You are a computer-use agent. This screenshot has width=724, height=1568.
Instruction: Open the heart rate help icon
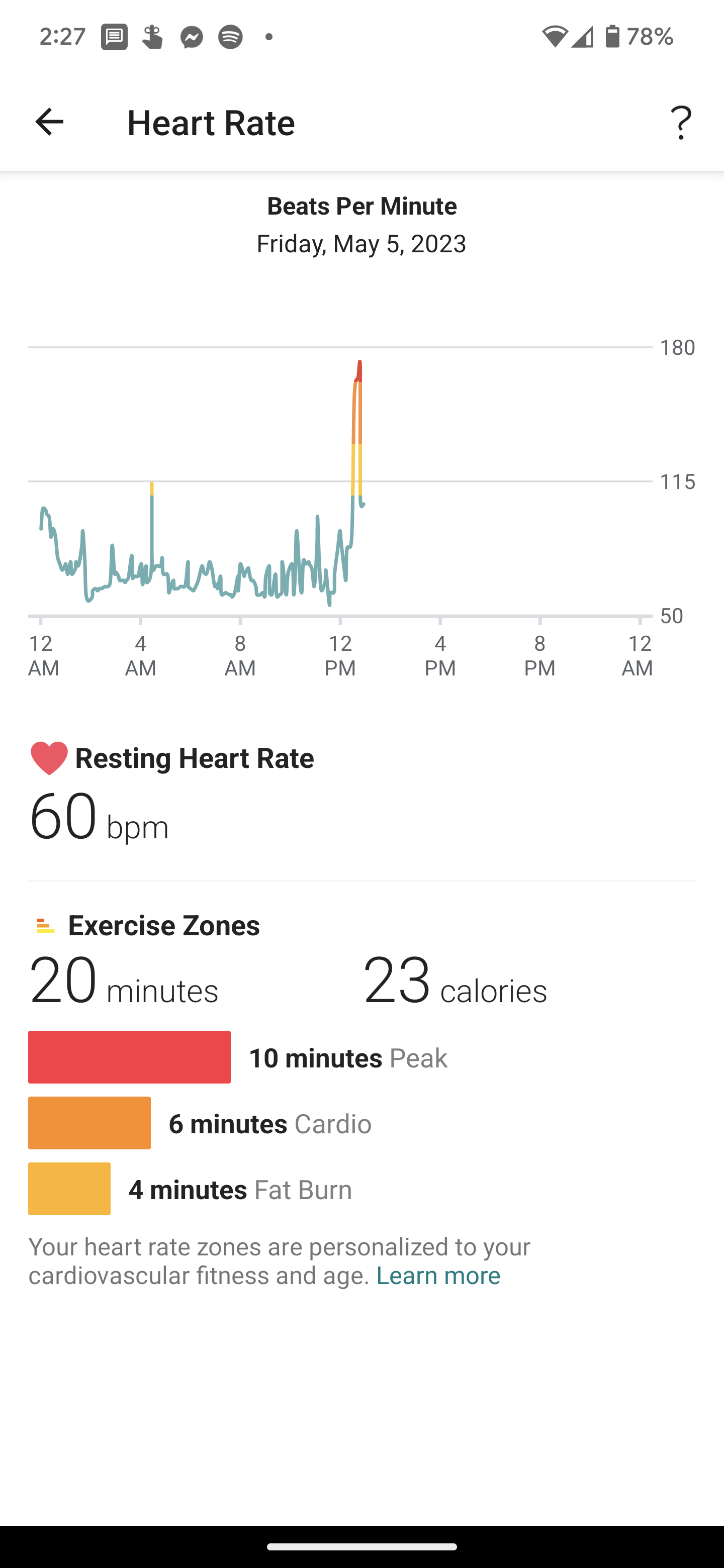(681, 122)
